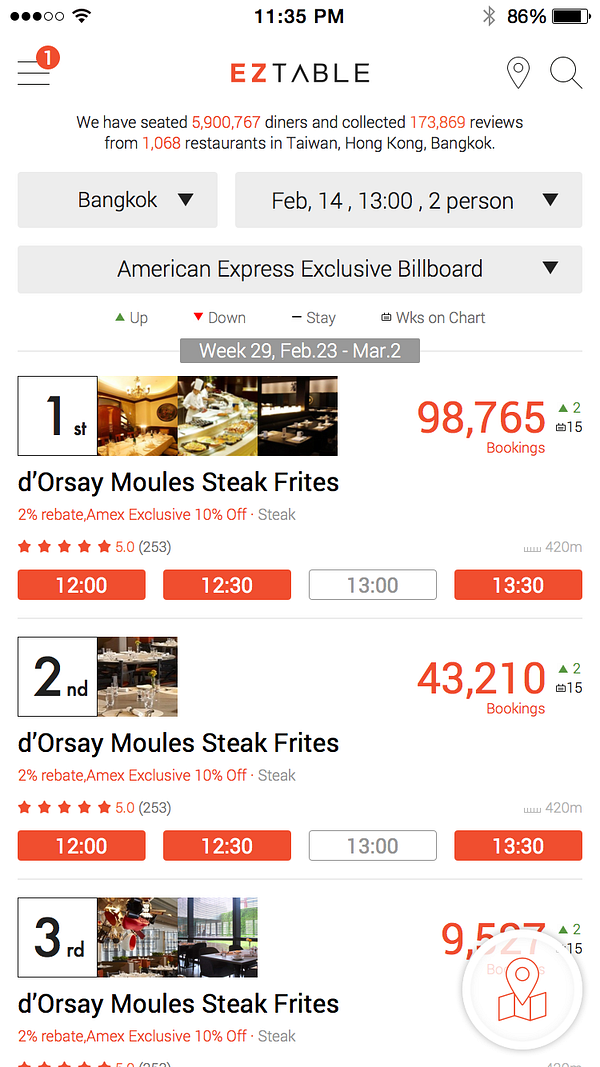Change date, time and party size dropdown
Viewport: 600px width, 1067px height.
(408, 200)
